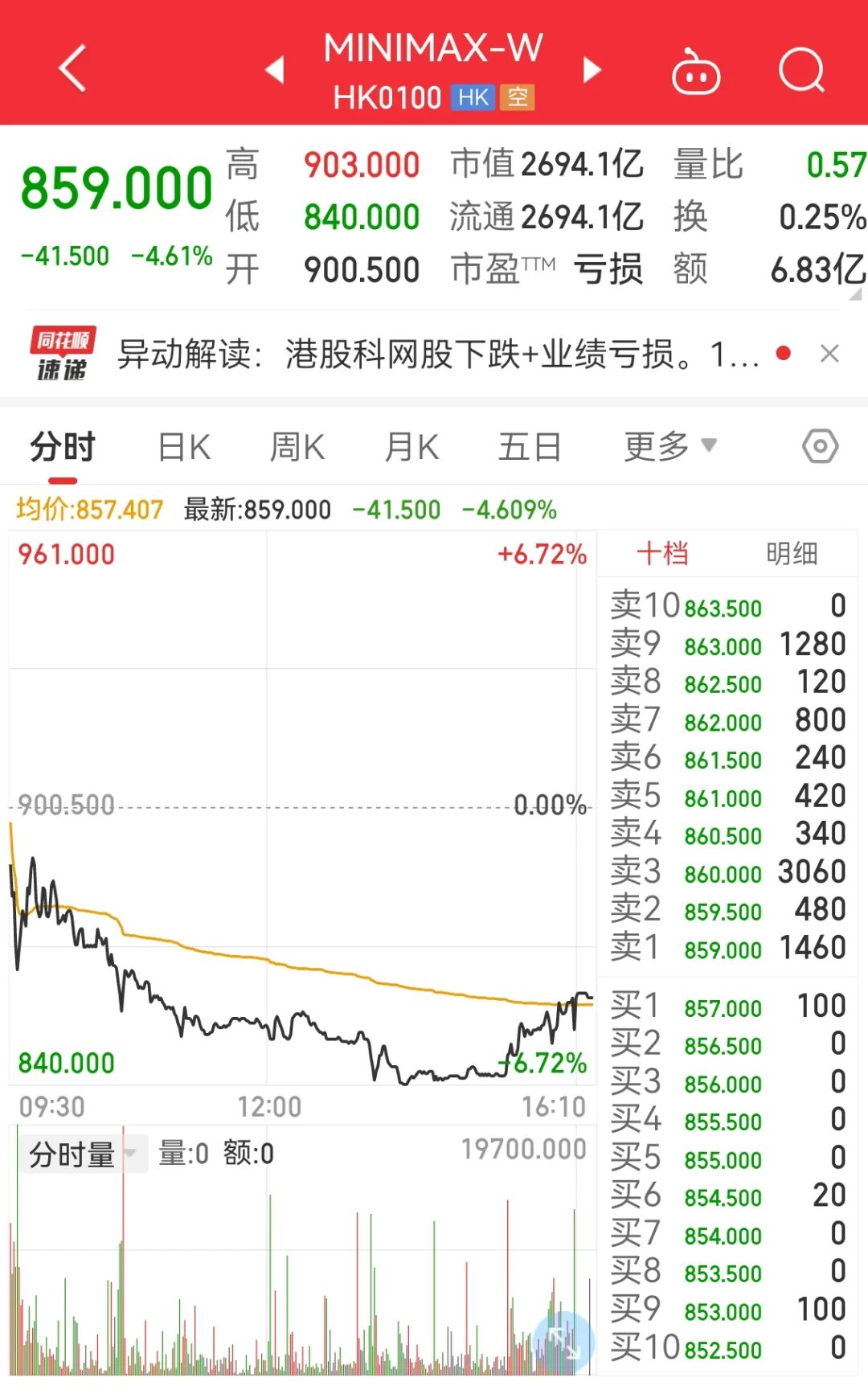Image resolution: width=868 pixels, height=1394 pixels.
Task: Switch to the 日K chart tab
Action: pos(184,447)
